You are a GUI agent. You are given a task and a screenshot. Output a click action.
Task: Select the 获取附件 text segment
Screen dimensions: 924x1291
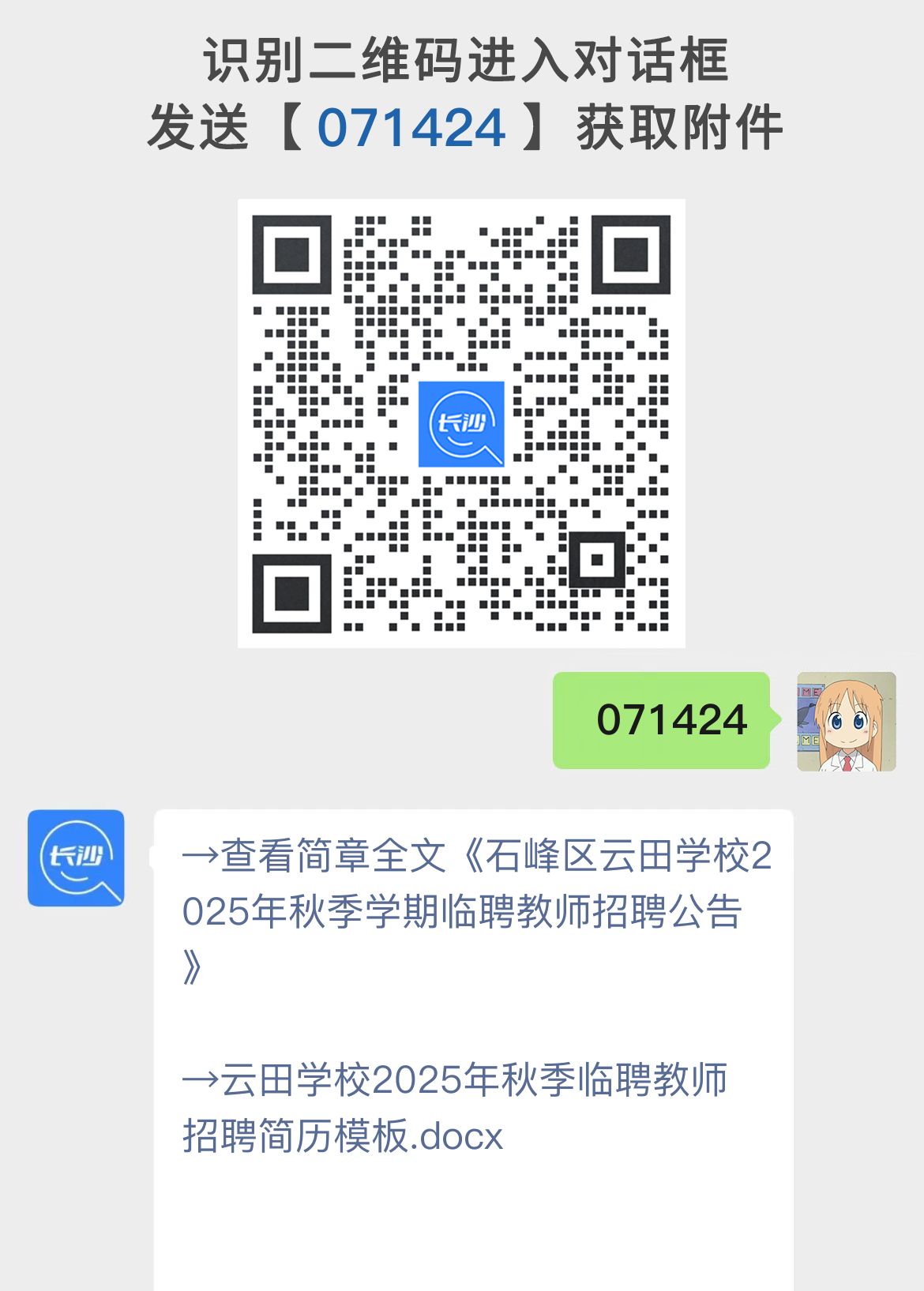[x=679, y=126]
